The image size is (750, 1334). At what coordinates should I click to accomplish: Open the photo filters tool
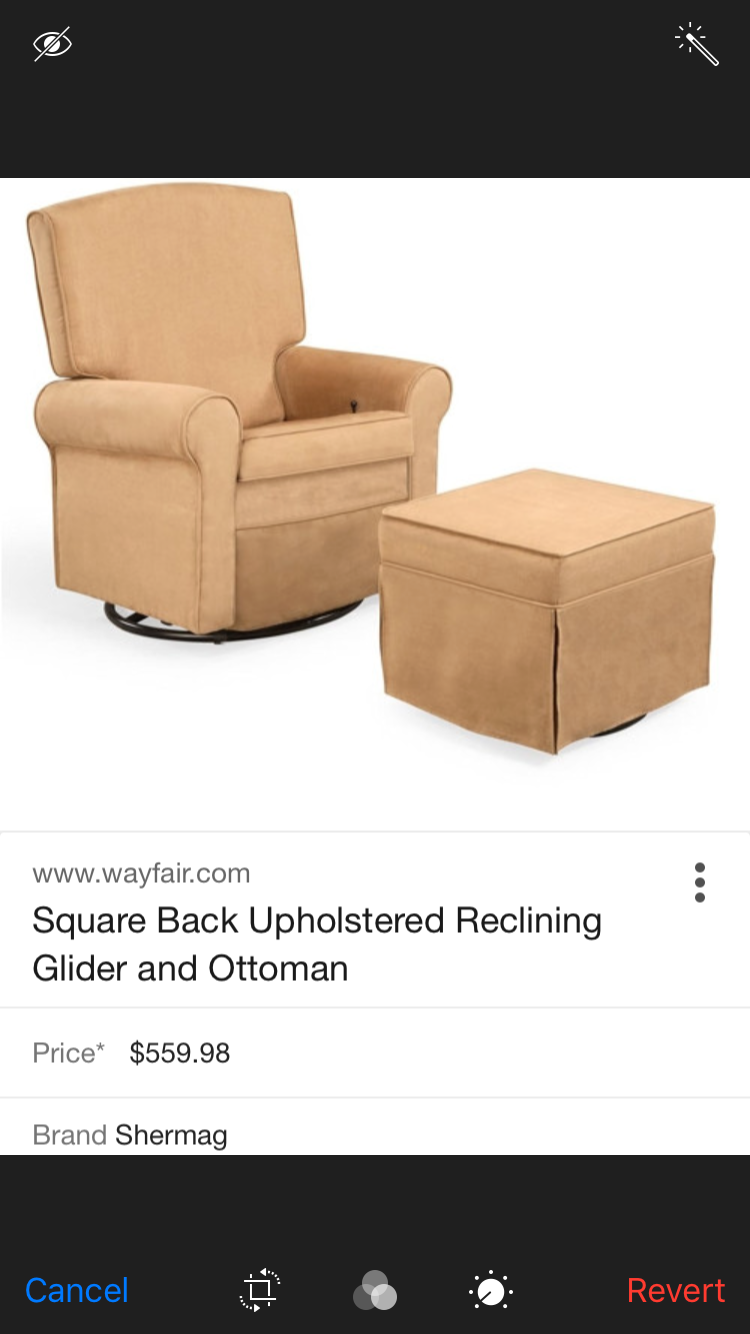(x=375, y=1290)
